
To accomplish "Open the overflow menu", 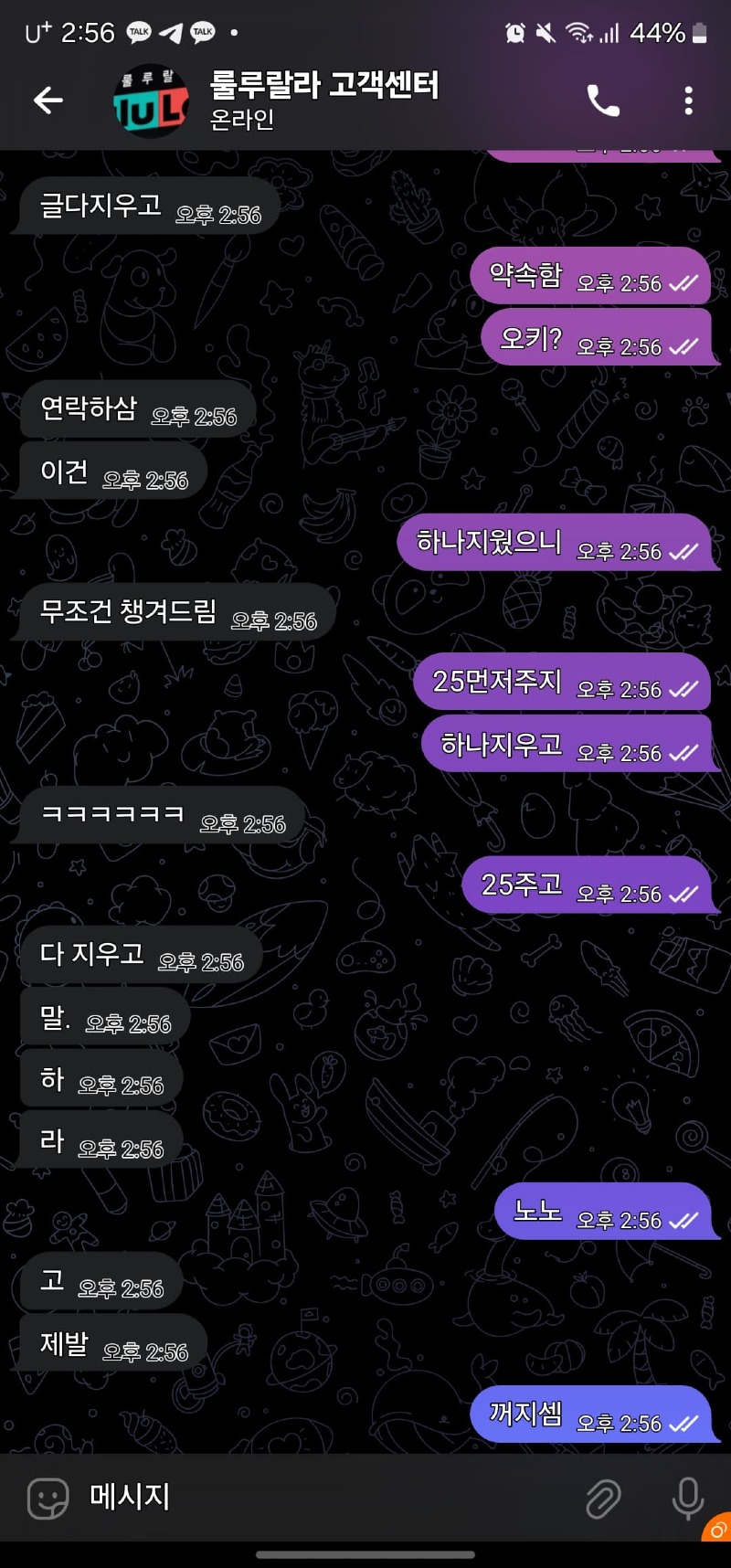I will [x=689, y=101].
